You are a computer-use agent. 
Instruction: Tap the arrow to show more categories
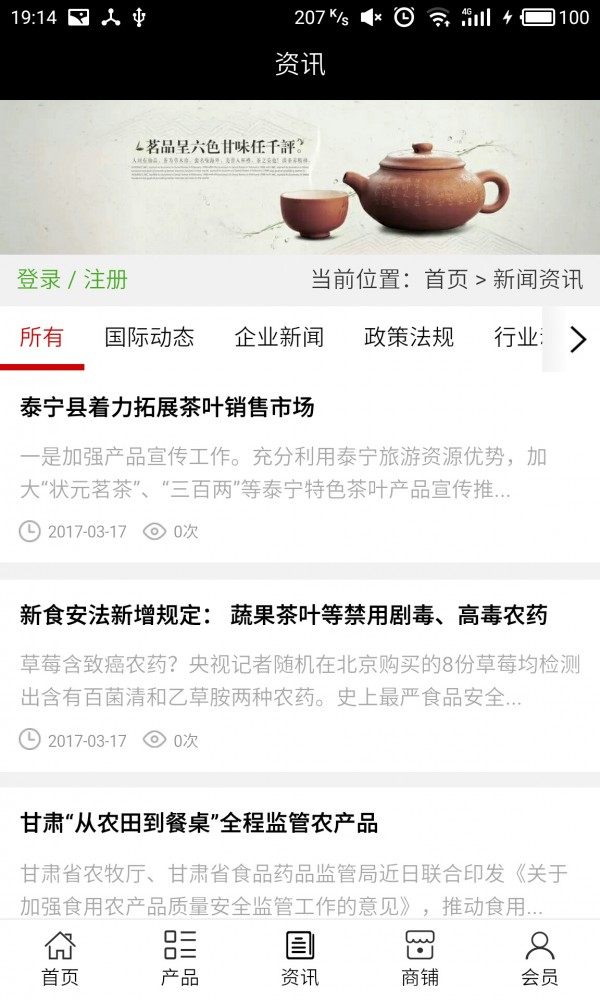[x=577, y=340]
